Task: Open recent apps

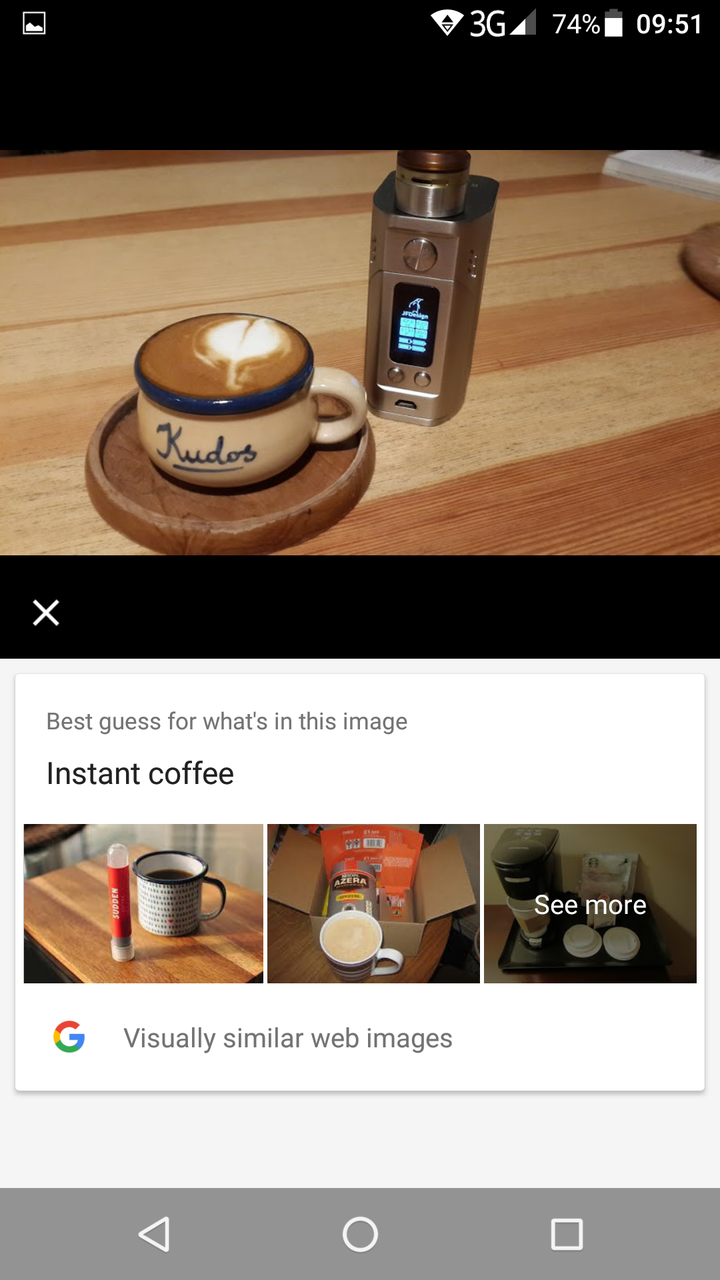Action: coord(567,1234)
